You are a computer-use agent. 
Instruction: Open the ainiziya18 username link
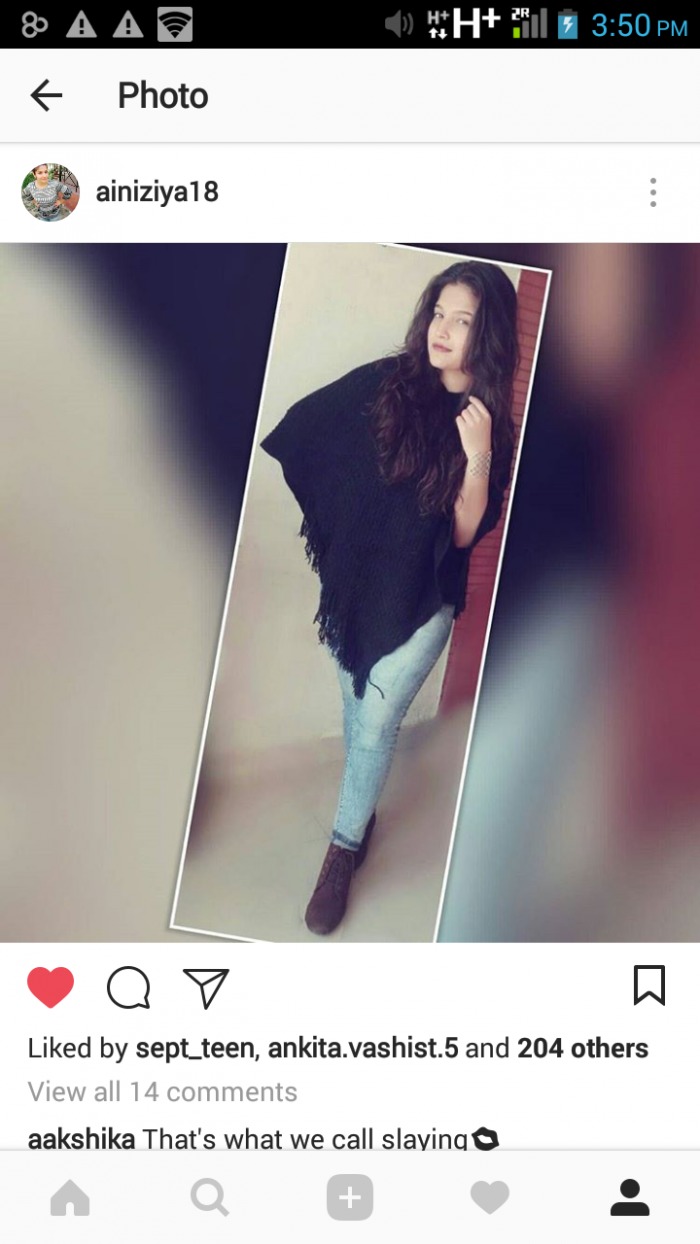(x=157, y=192)
